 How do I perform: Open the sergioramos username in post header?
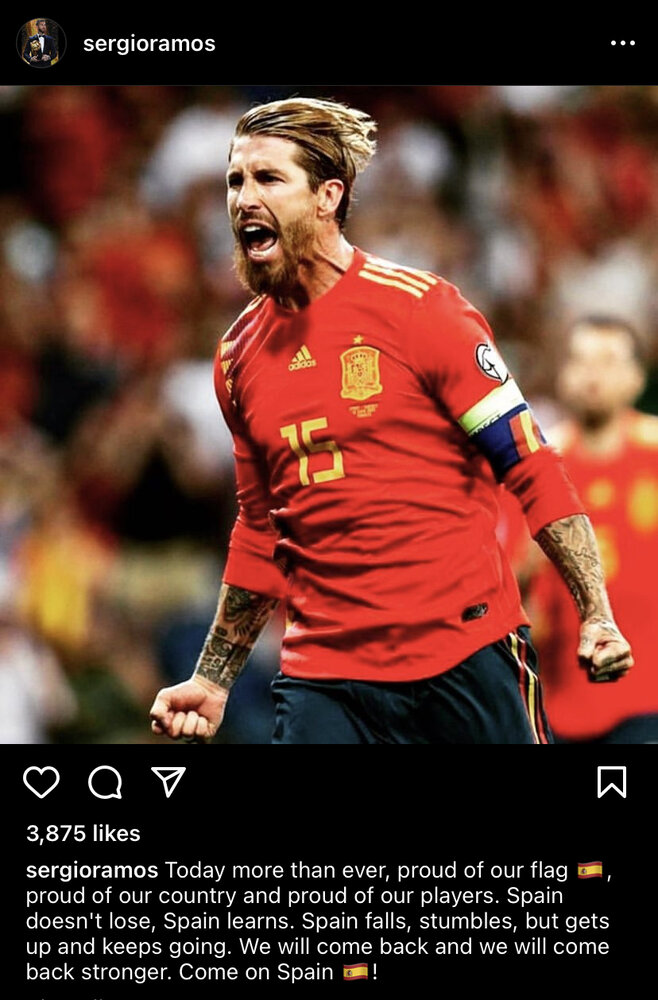tap(149, 44)
